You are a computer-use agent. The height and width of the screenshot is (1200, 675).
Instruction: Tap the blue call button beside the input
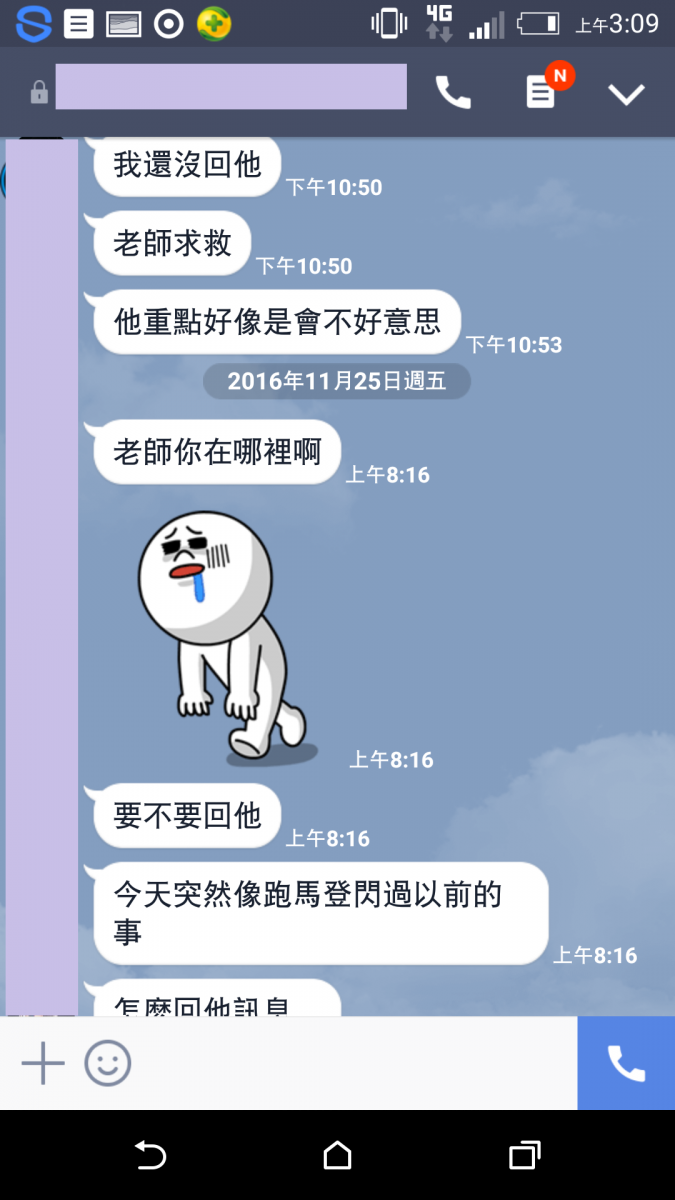(x=626, y=1063)
